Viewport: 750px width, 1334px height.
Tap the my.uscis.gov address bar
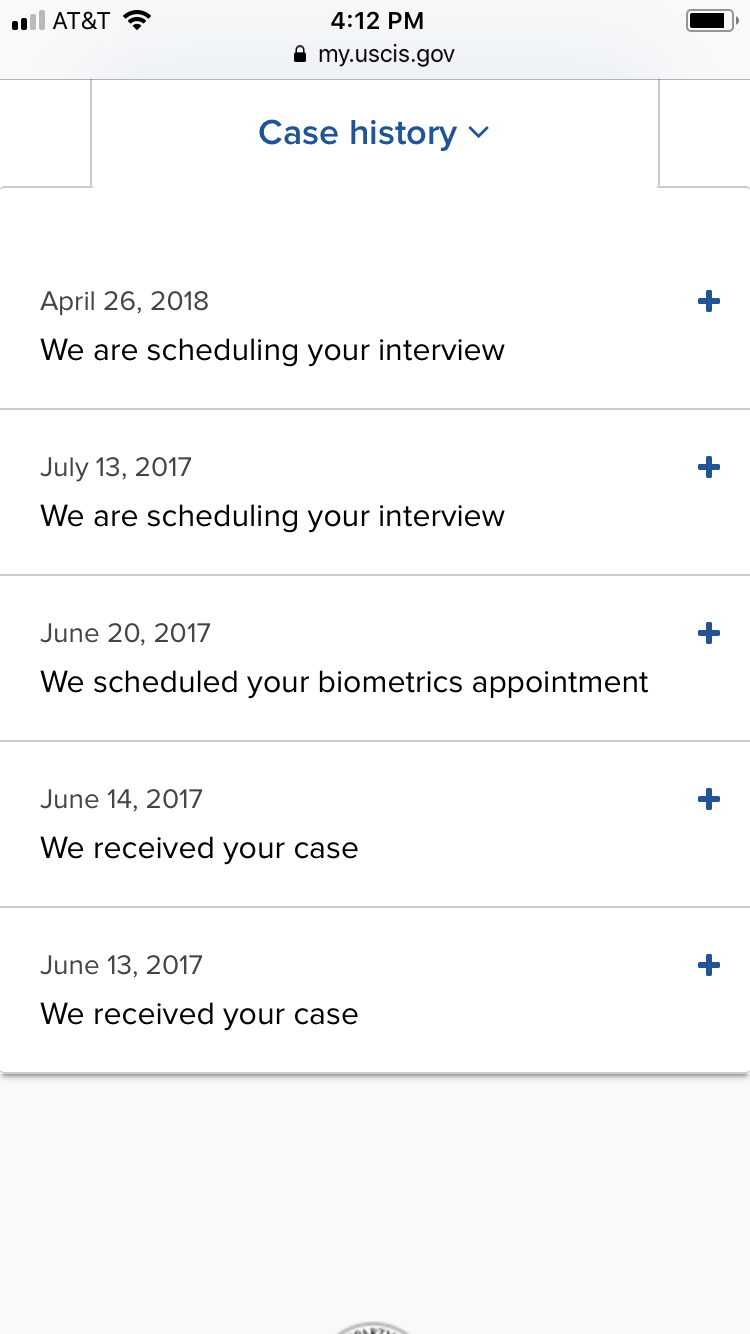[x=375, y=54]
